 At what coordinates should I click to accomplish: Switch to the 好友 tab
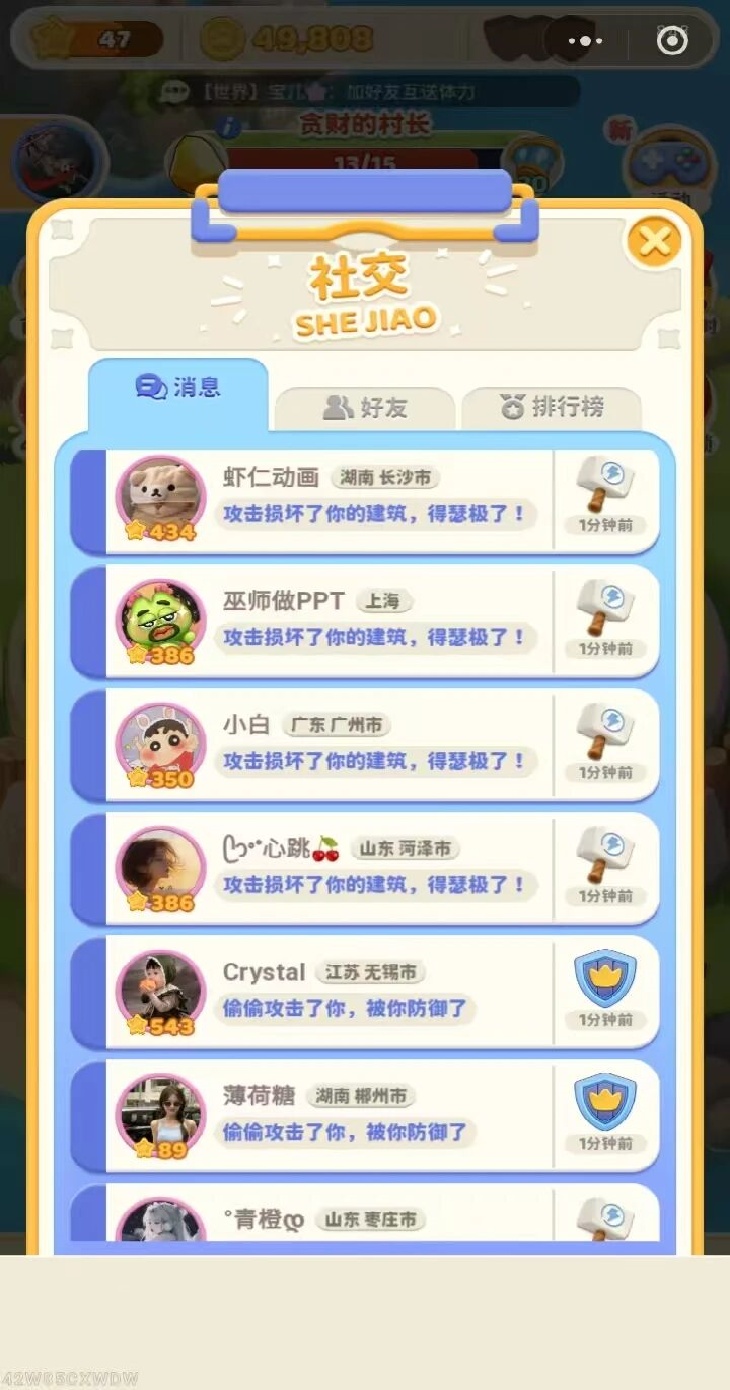point(365,408)
